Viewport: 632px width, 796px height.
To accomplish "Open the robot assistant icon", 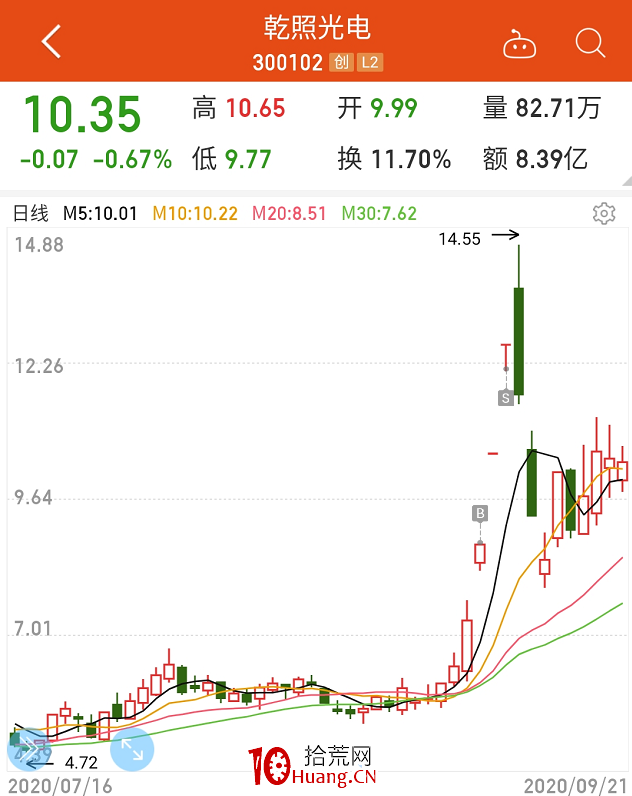I will 519,43.
